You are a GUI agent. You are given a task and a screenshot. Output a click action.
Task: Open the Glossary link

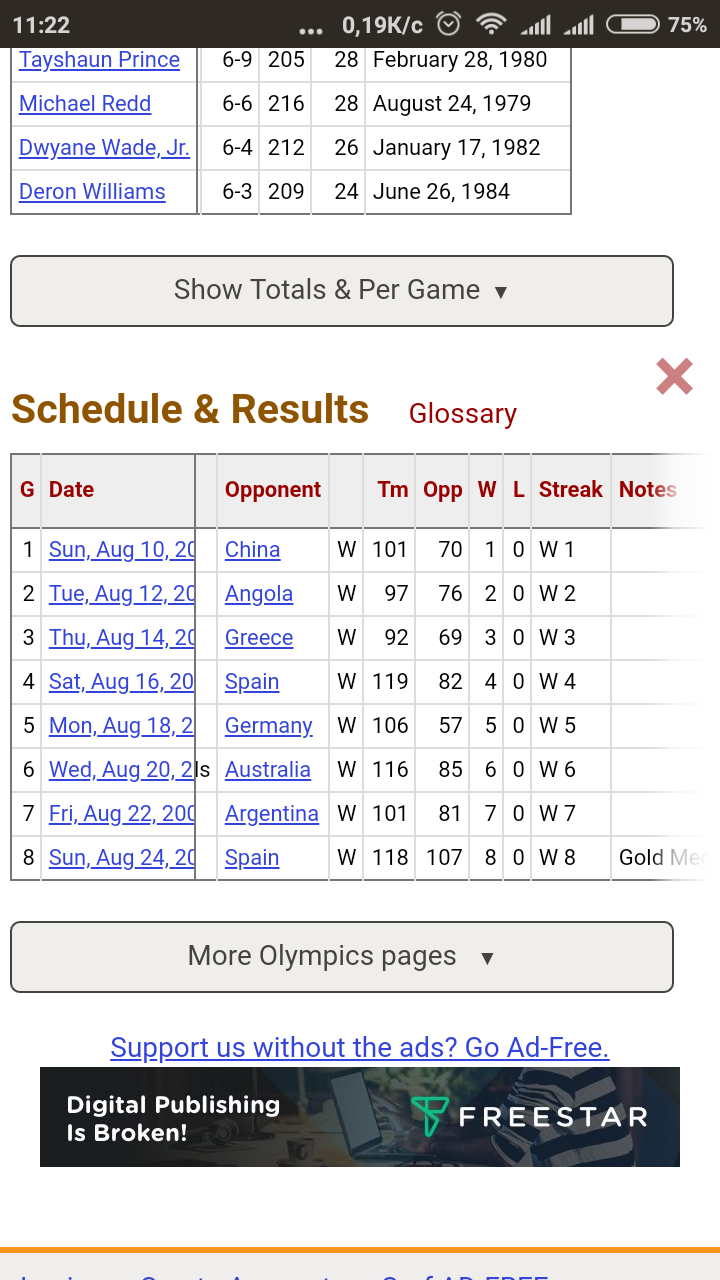[x=463, y=414]
